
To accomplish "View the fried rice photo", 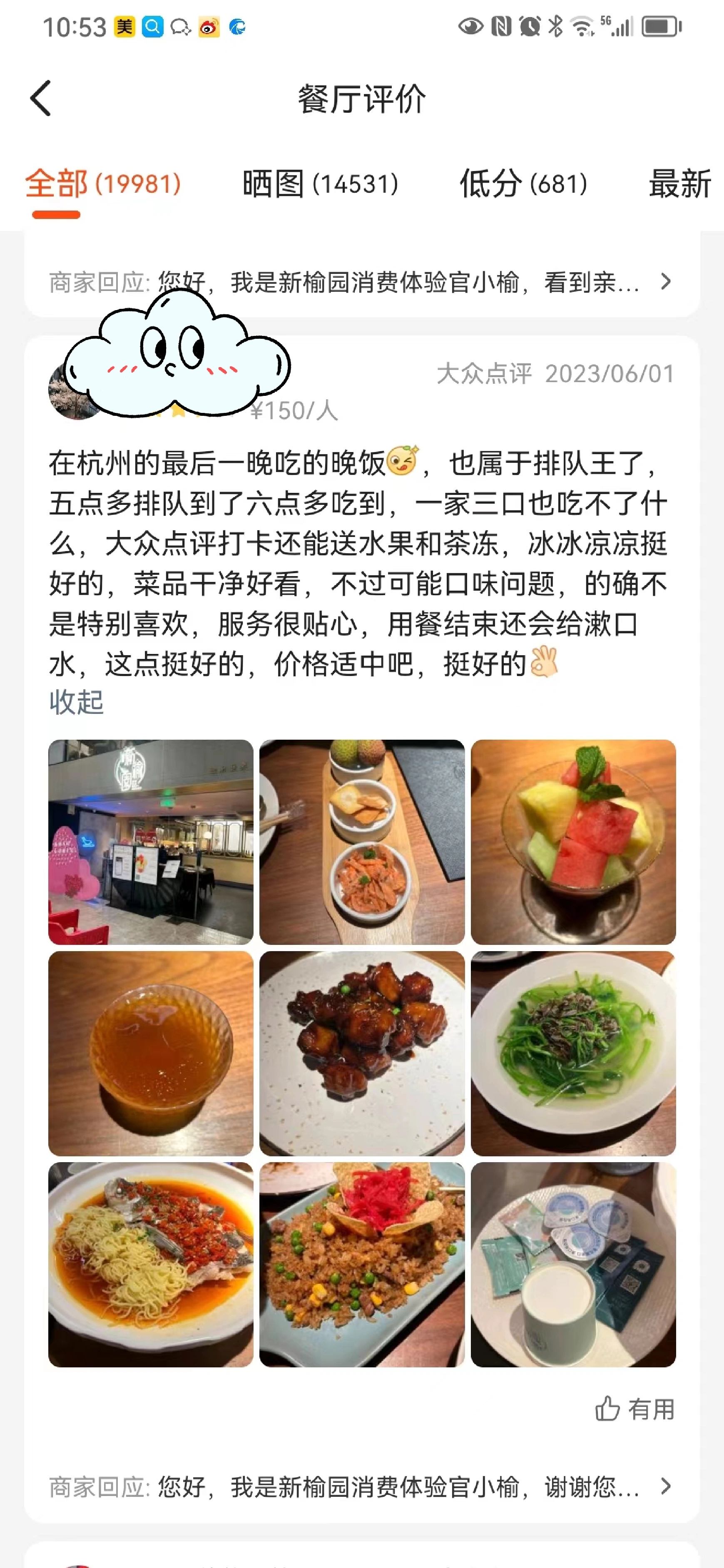I will coord(362,1264).
